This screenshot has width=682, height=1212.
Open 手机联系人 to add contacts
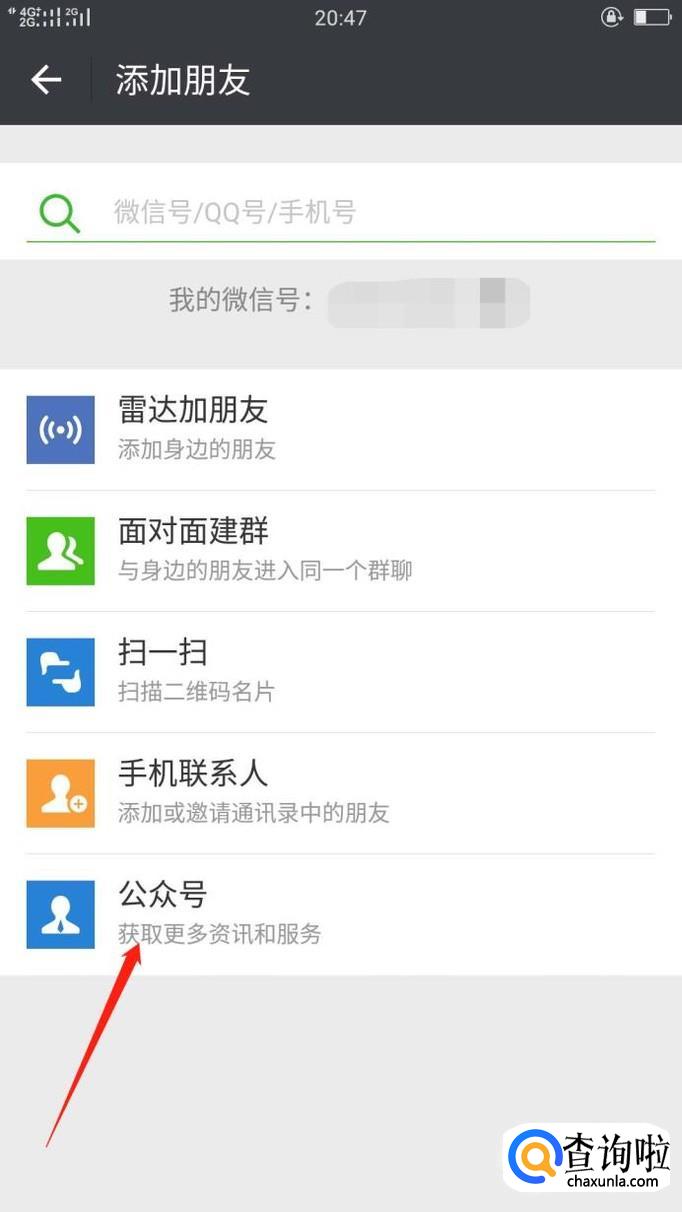pyautogui.click(x=340, y=792)
